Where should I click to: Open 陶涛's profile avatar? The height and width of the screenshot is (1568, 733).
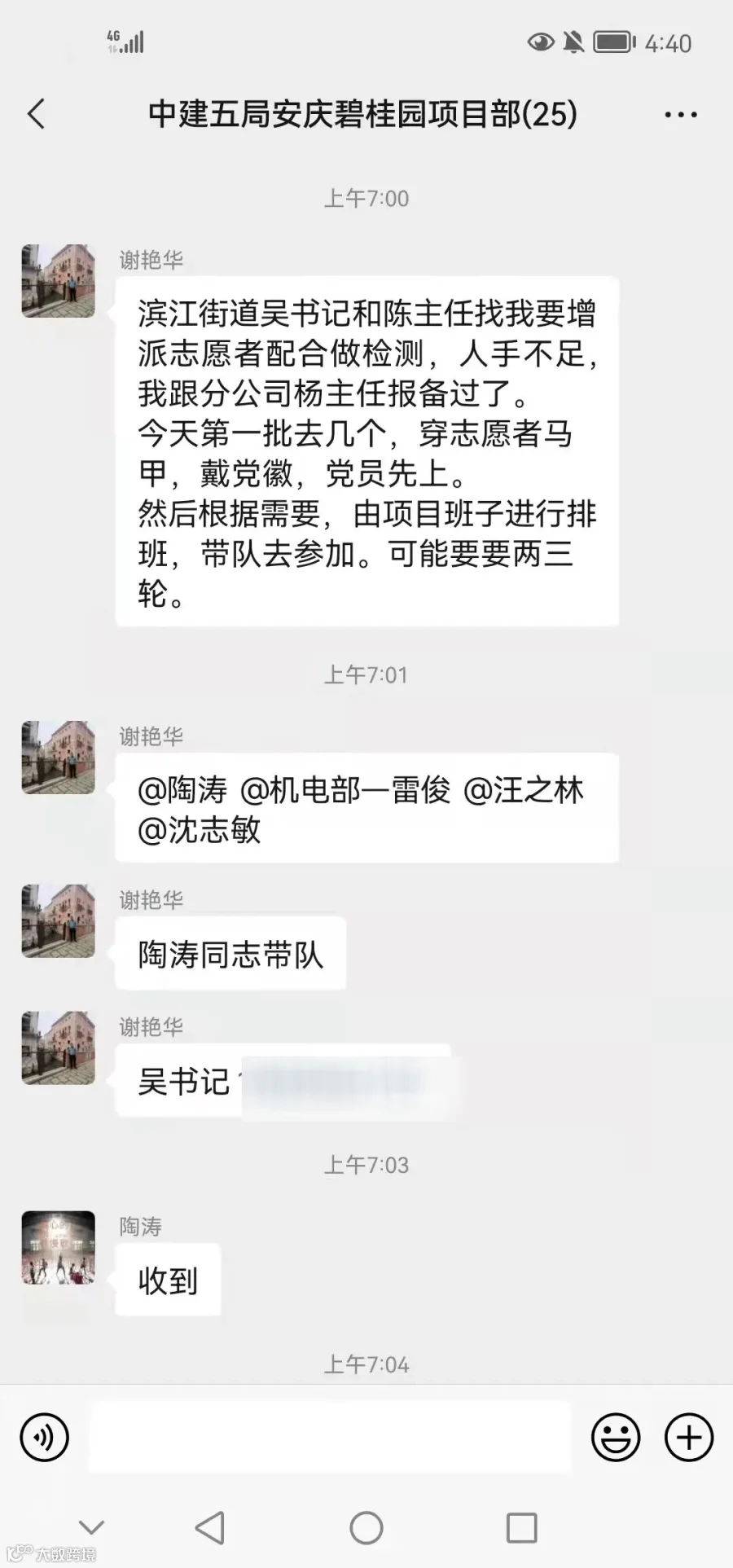pyautogui.click(x=58, y=1247)
